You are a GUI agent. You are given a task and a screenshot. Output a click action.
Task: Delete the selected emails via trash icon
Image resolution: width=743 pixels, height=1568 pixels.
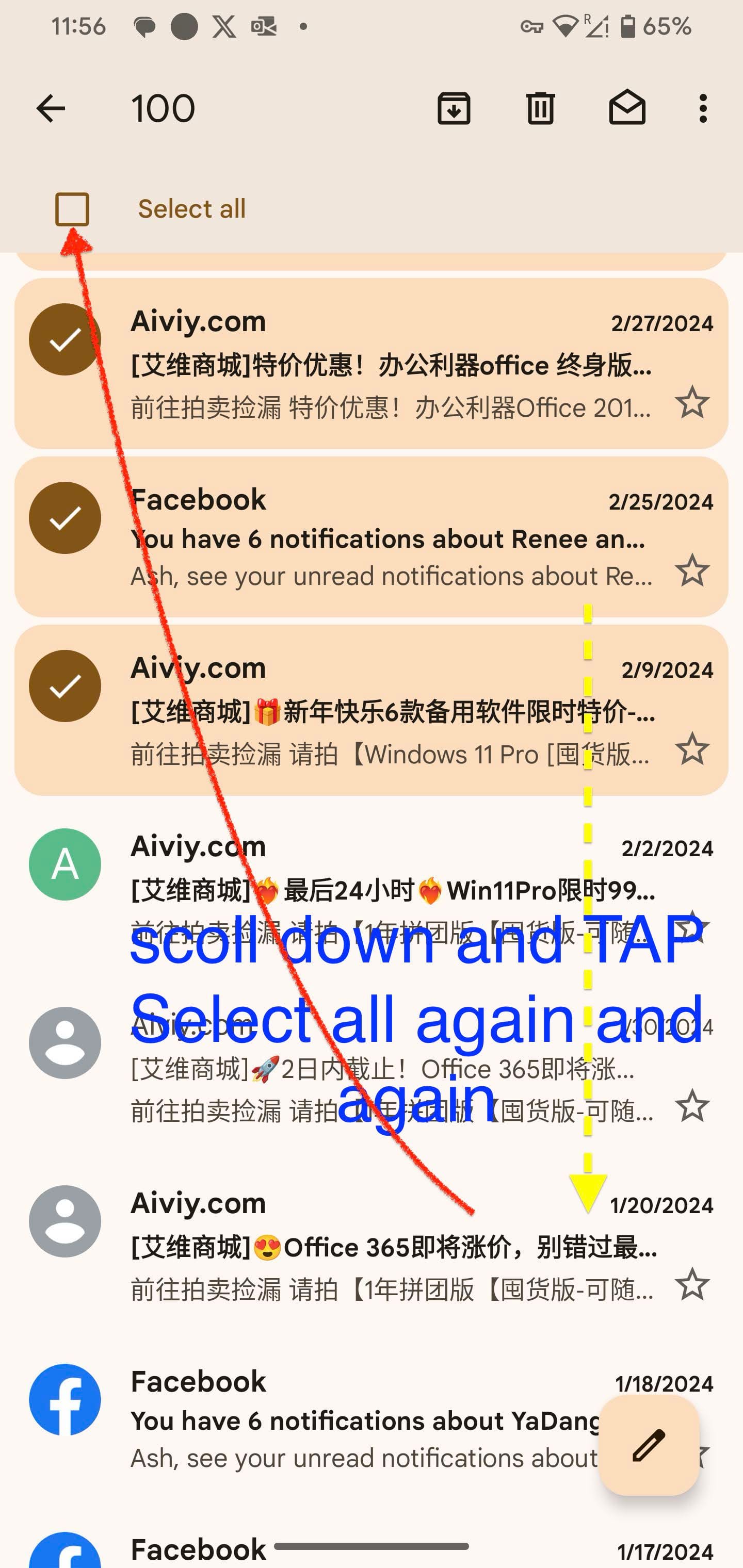[x=540, y=109]
